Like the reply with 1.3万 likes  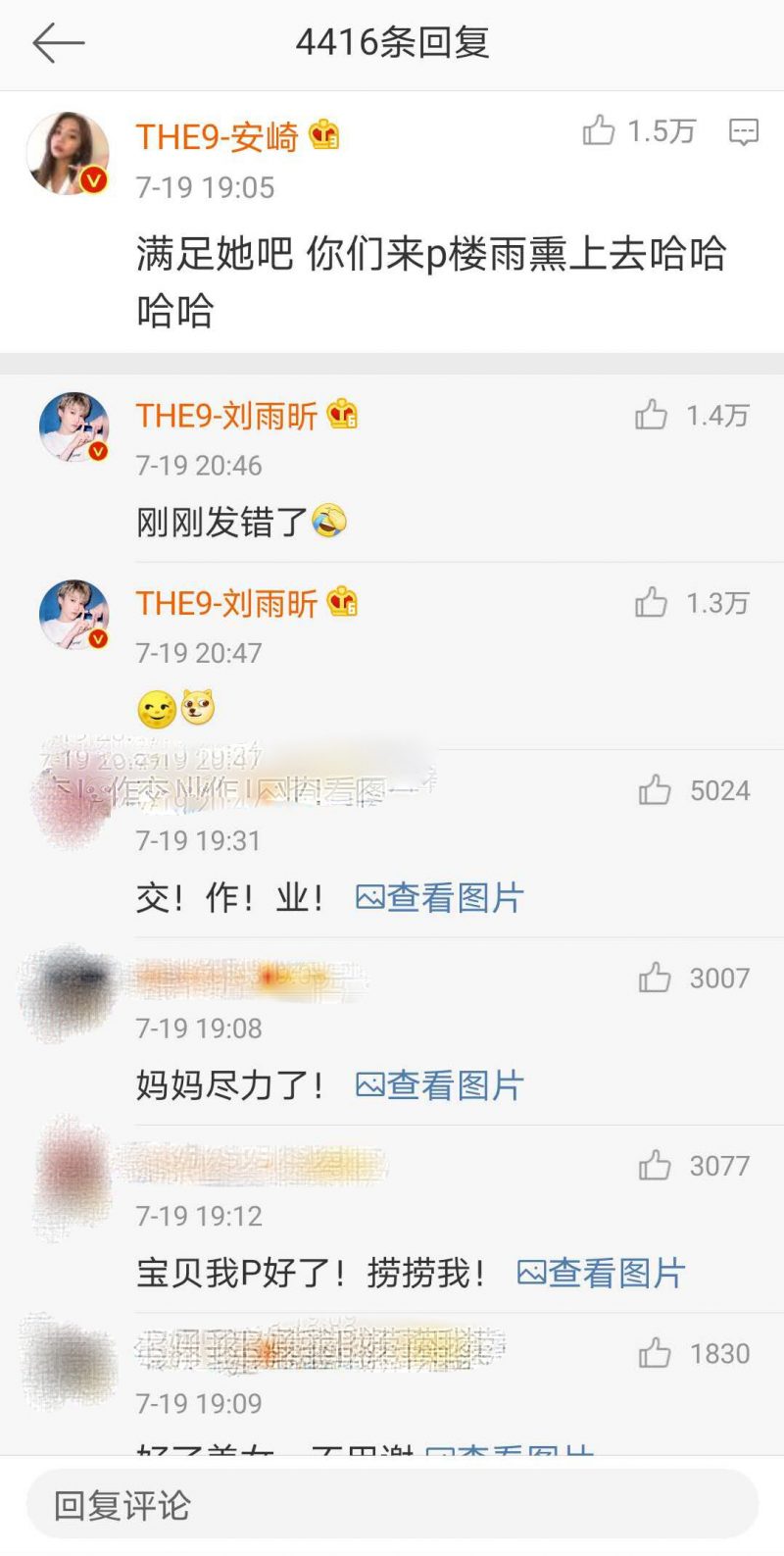pyautogui.click(x=651, y=603)
